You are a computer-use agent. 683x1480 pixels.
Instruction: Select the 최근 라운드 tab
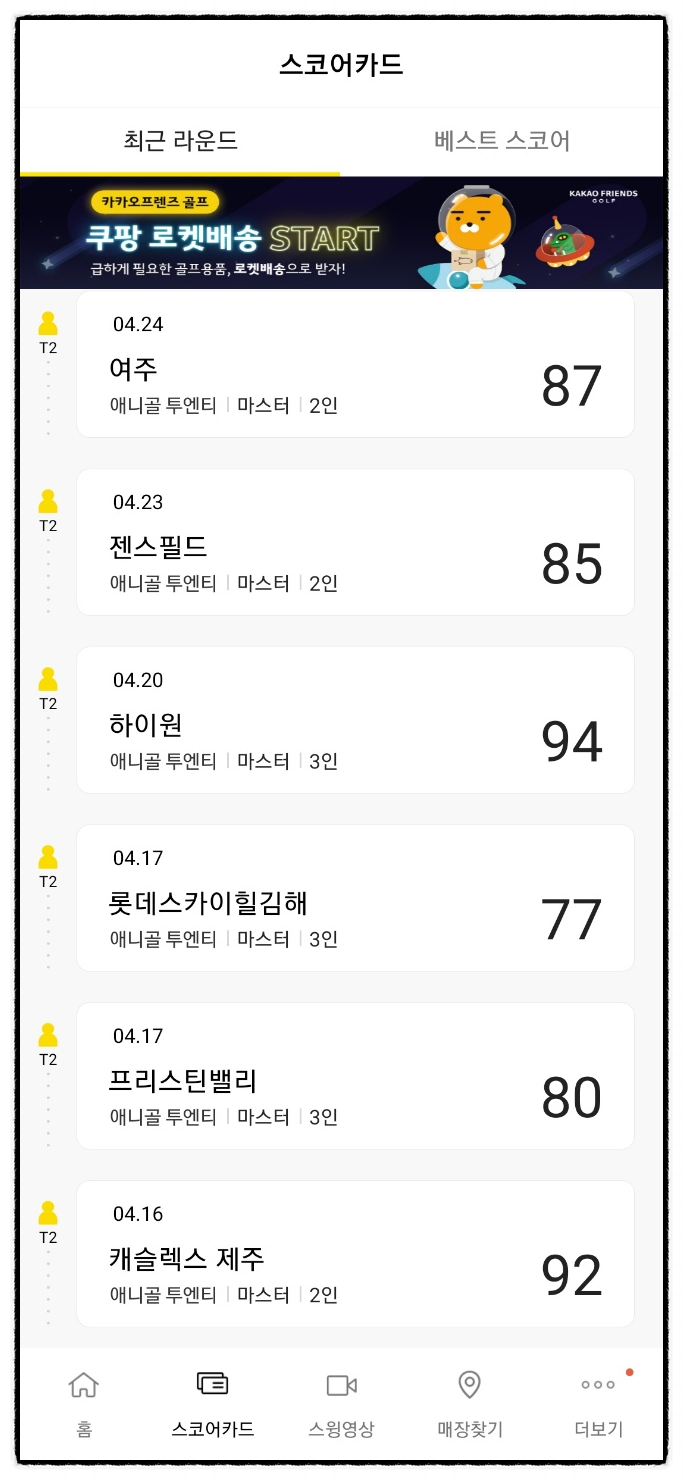click(x=180, y=141)
